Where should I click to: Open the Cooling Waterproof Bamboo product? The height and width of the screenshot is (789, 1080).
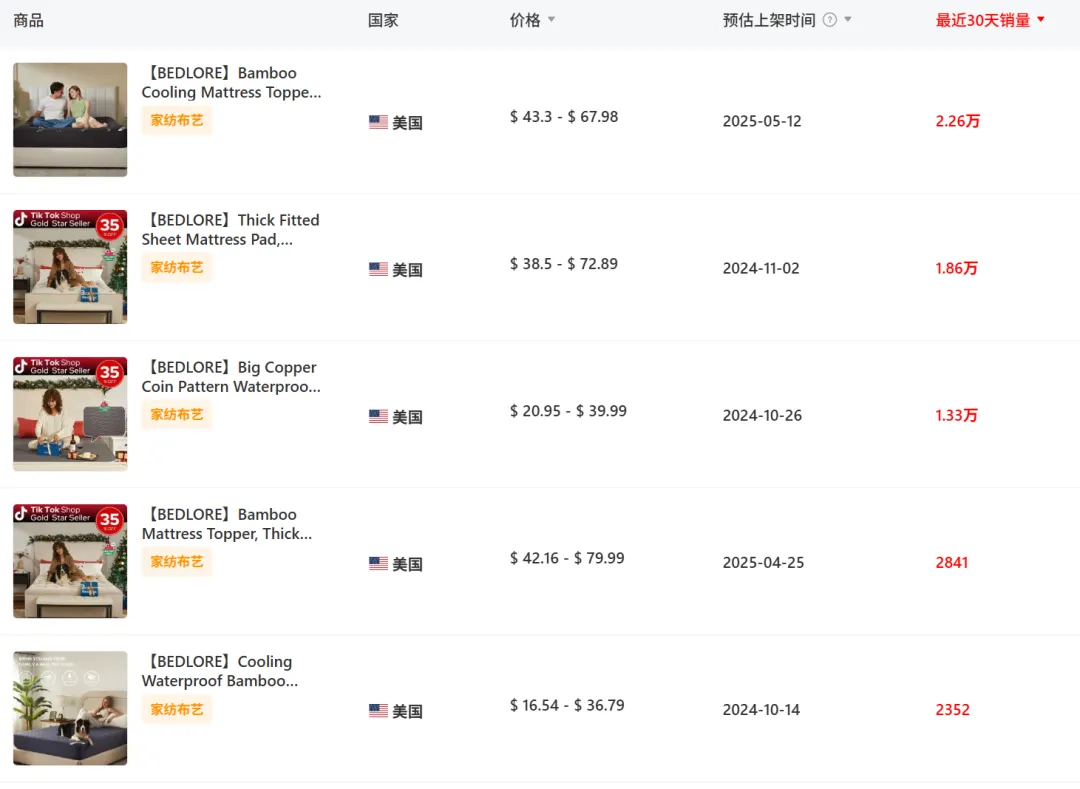(220, 671)
